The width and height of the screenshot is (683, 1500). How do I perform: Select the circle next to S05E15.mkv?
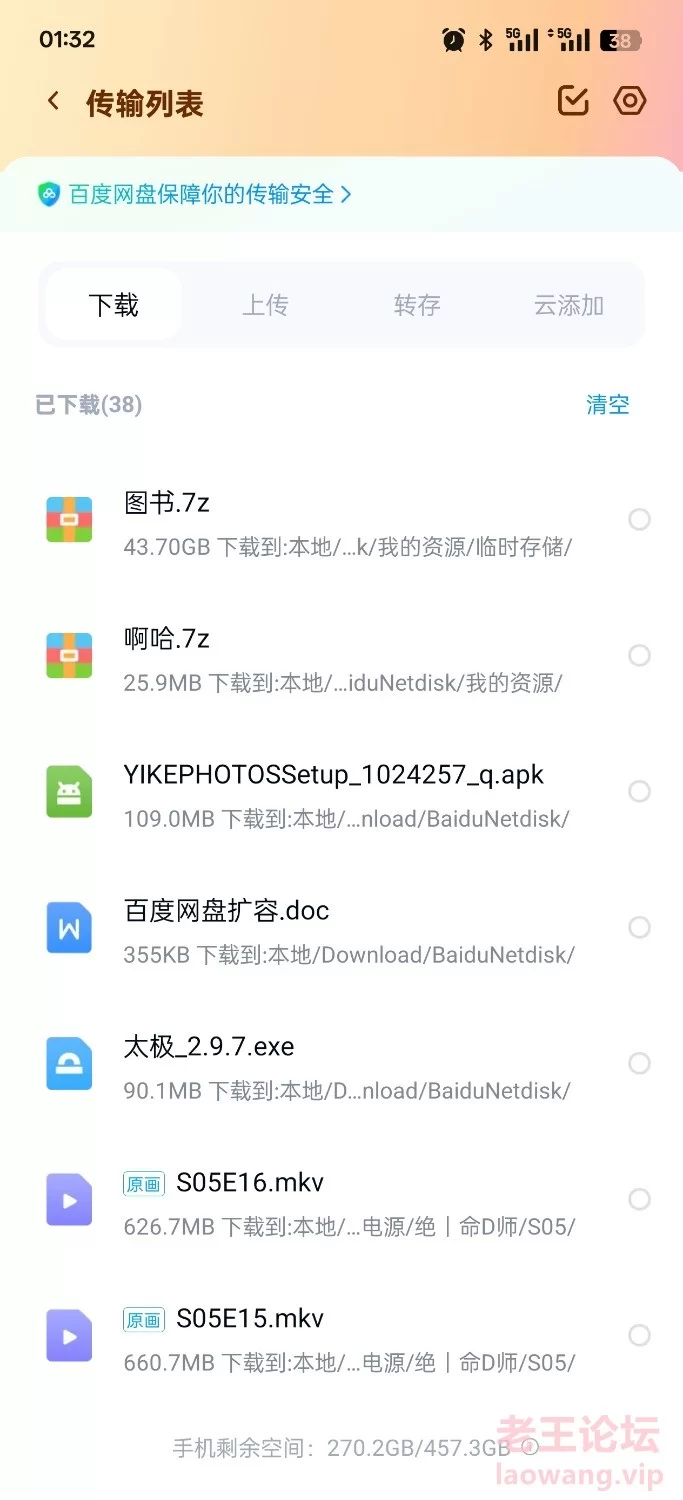pos(639,1335)
